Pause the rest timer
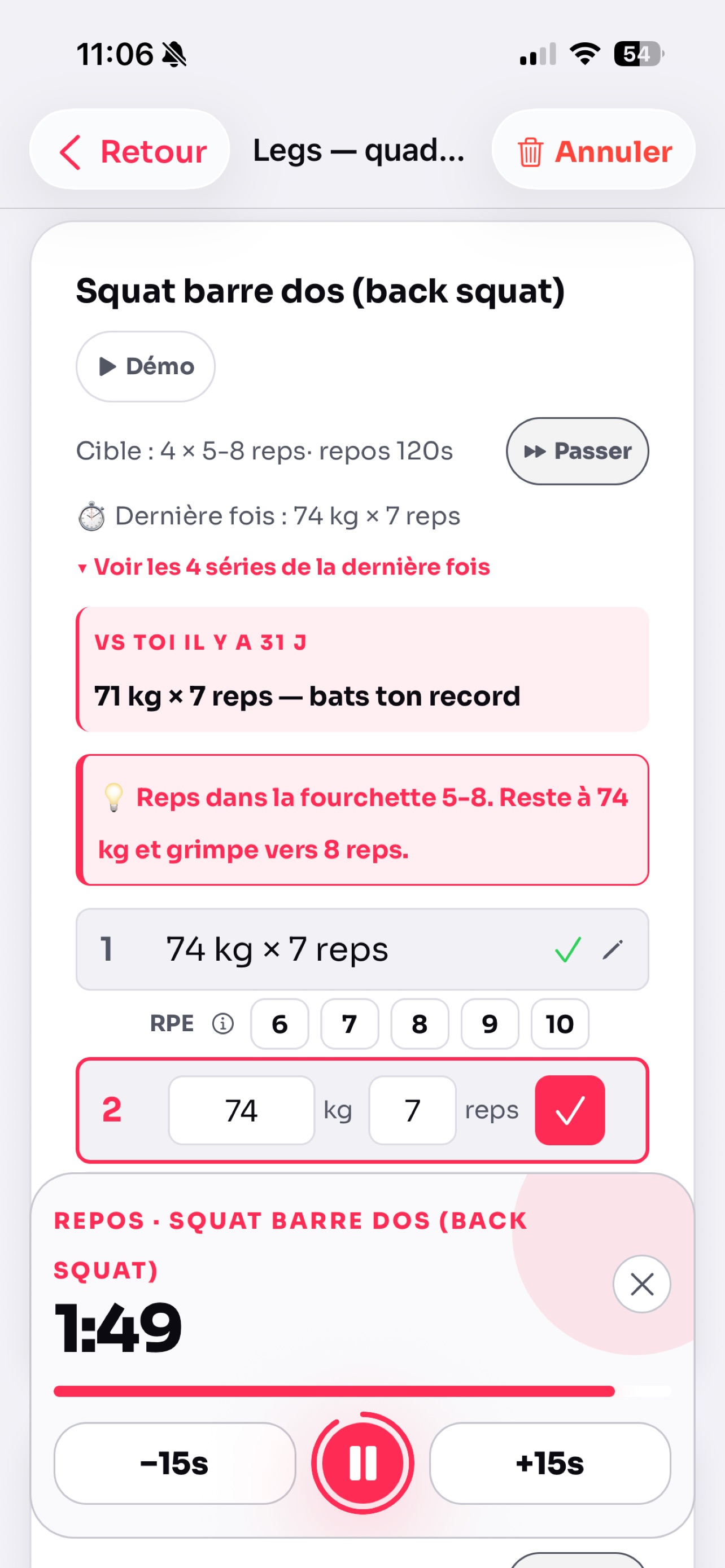725x1568 pixels. [363, 1464]
